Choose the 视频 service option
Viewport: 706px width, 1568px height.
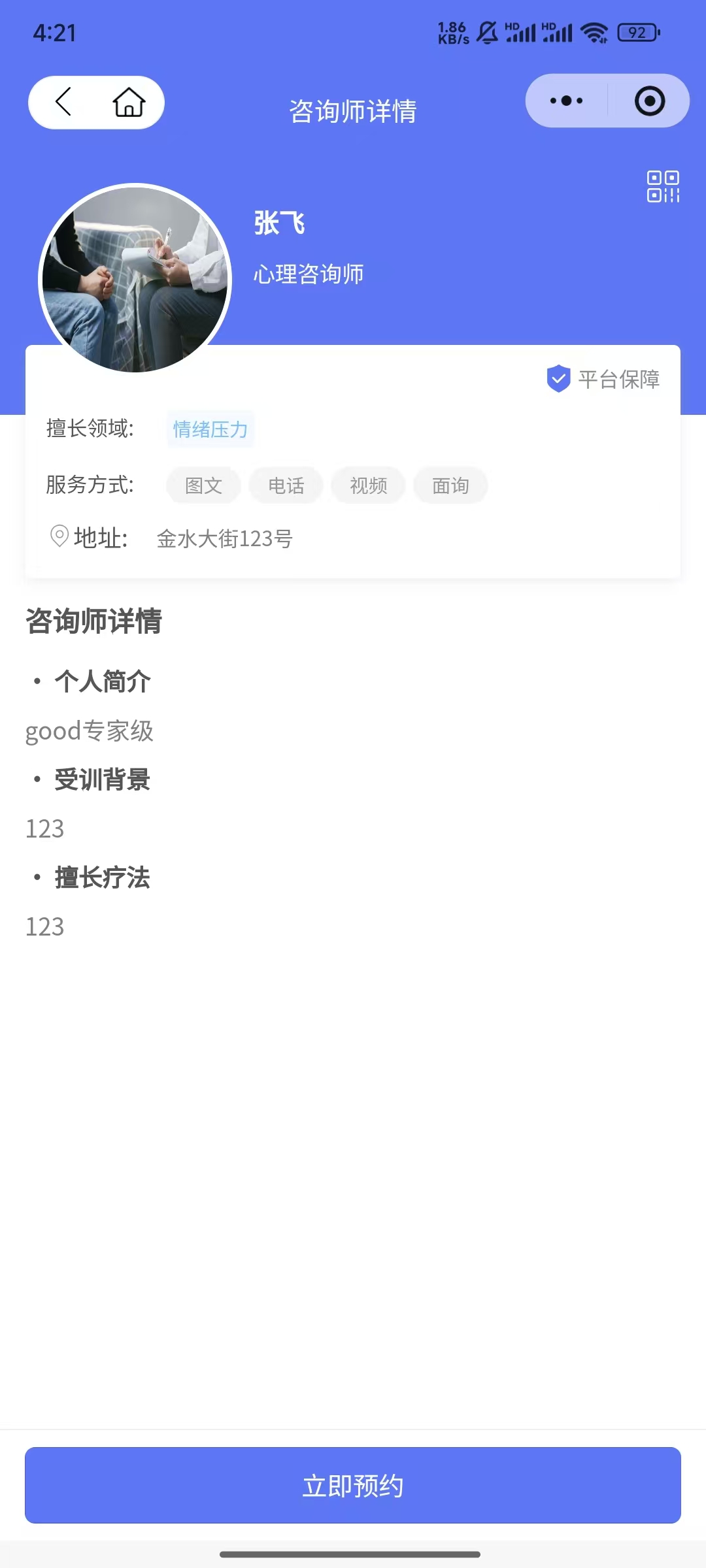pos(369,485)
